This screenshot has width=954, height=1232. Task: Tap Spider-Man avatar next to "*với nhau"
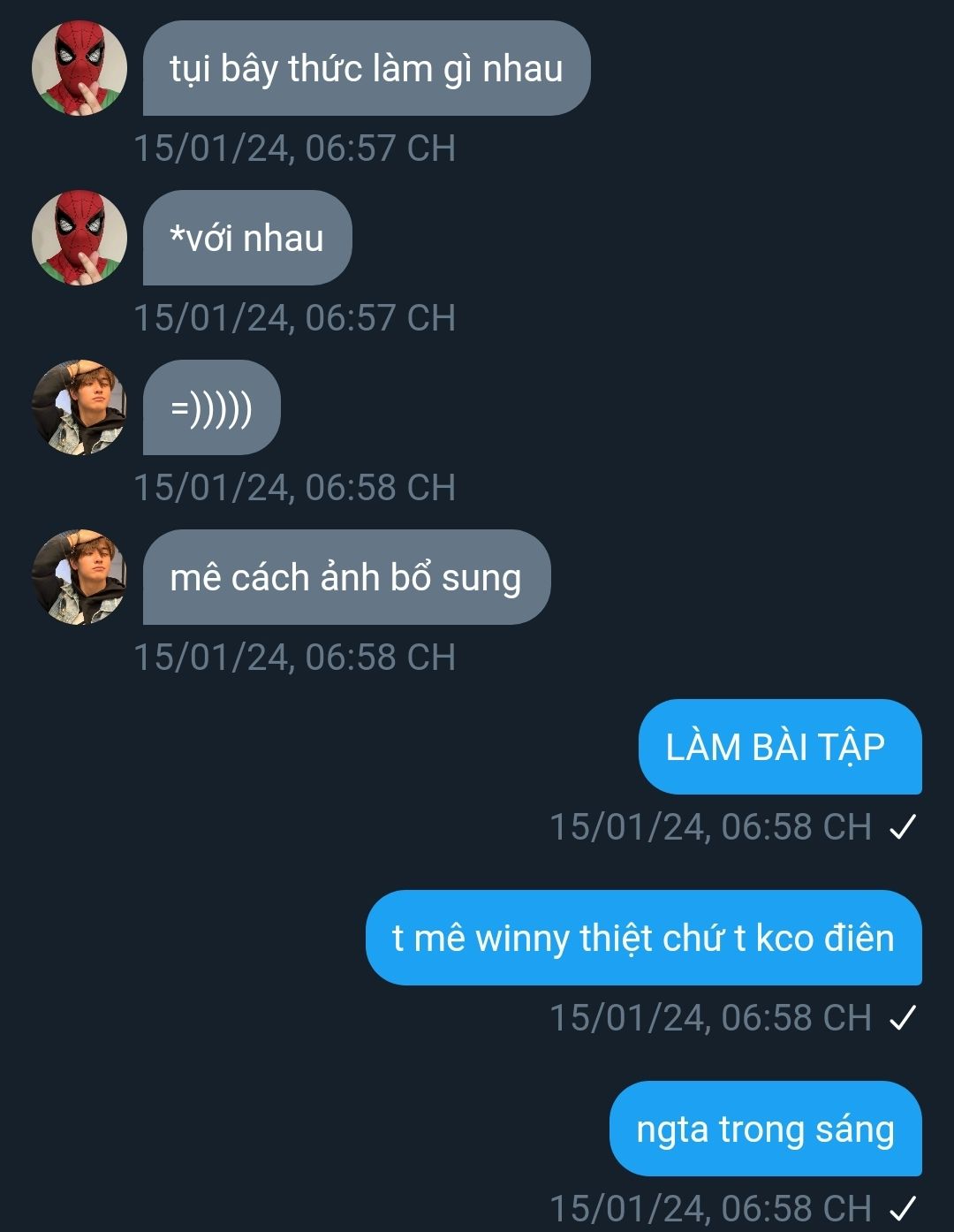[79, 238]
